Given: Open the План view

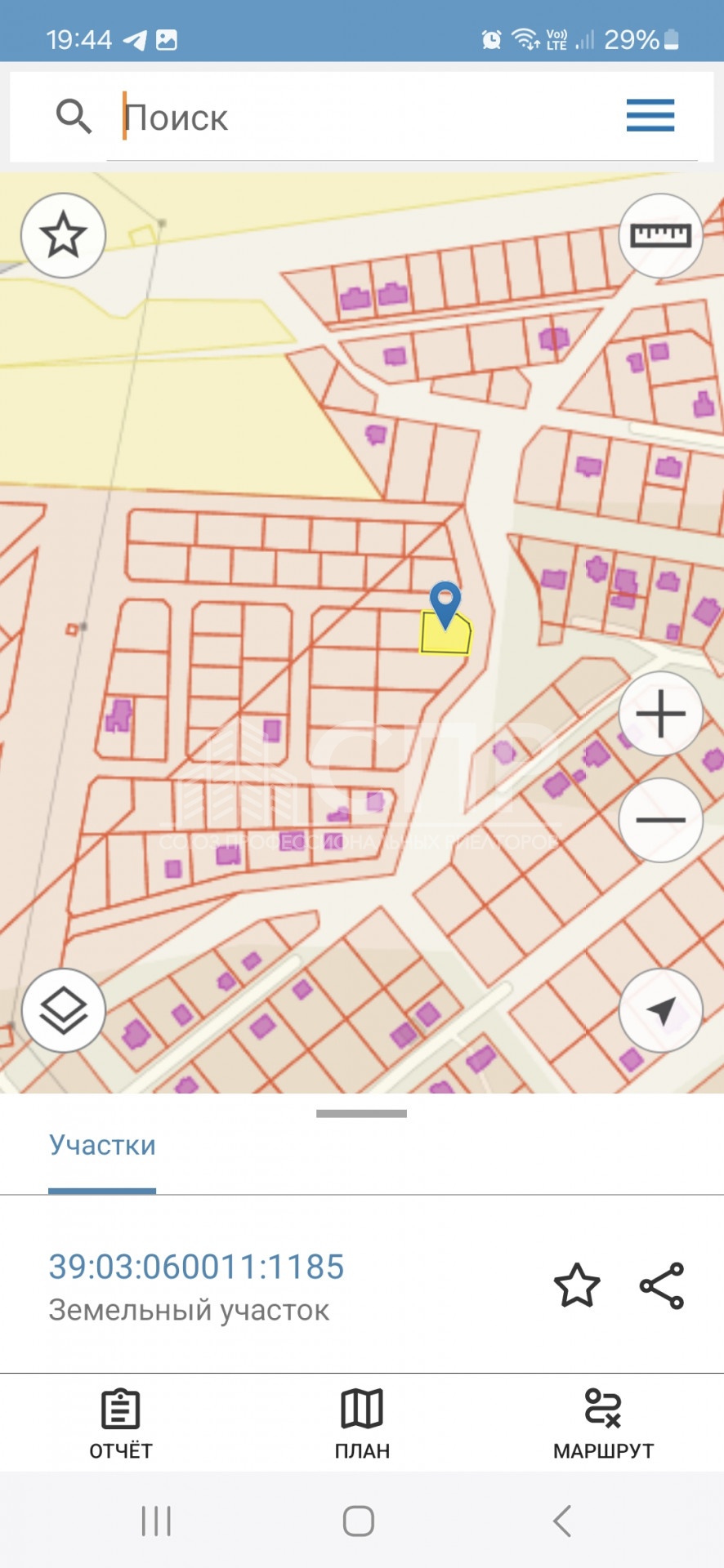Looking at the screenshot, I should [x=362, y=1423].
